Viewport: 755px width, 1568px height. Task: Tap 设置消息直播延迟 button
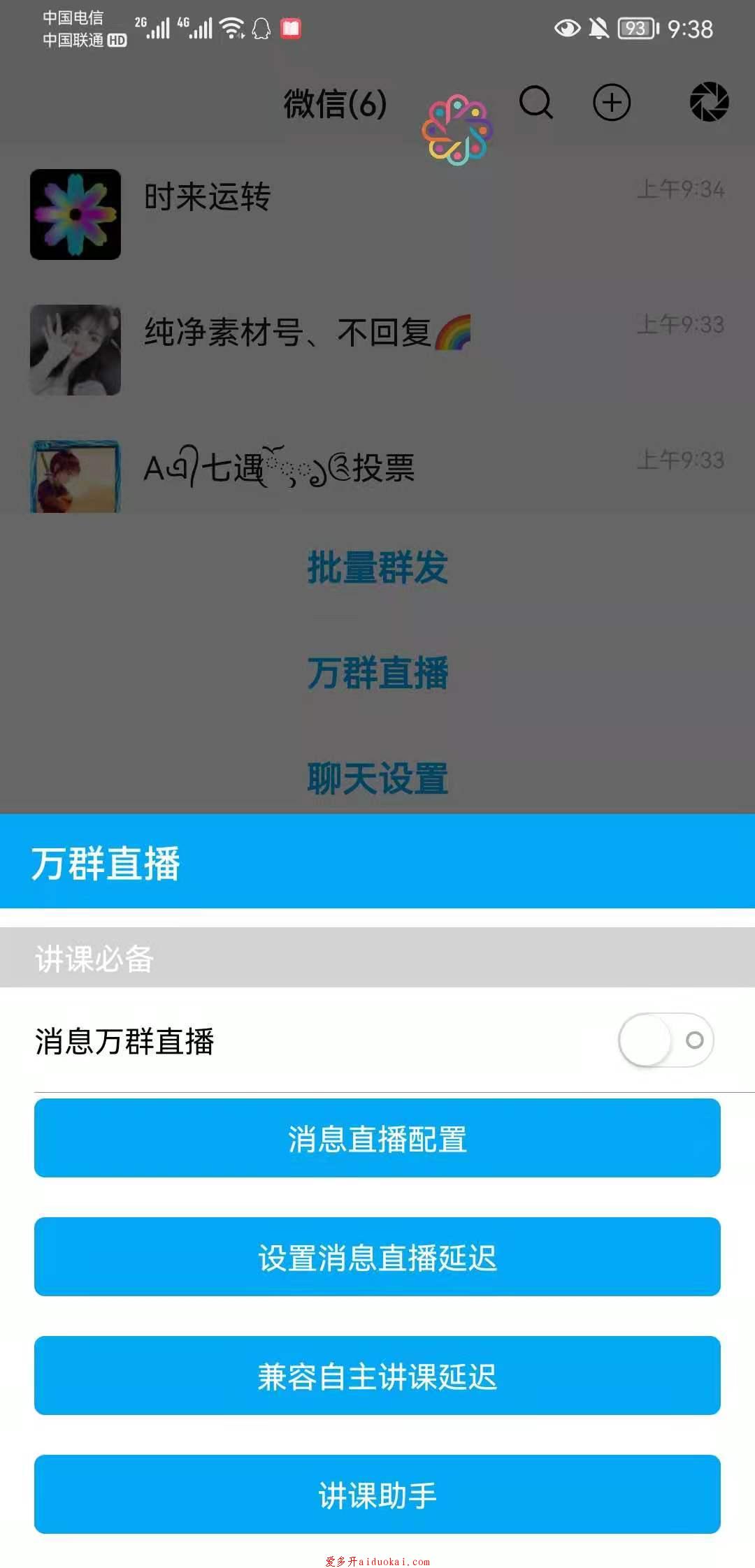[x=377, y=1257]
